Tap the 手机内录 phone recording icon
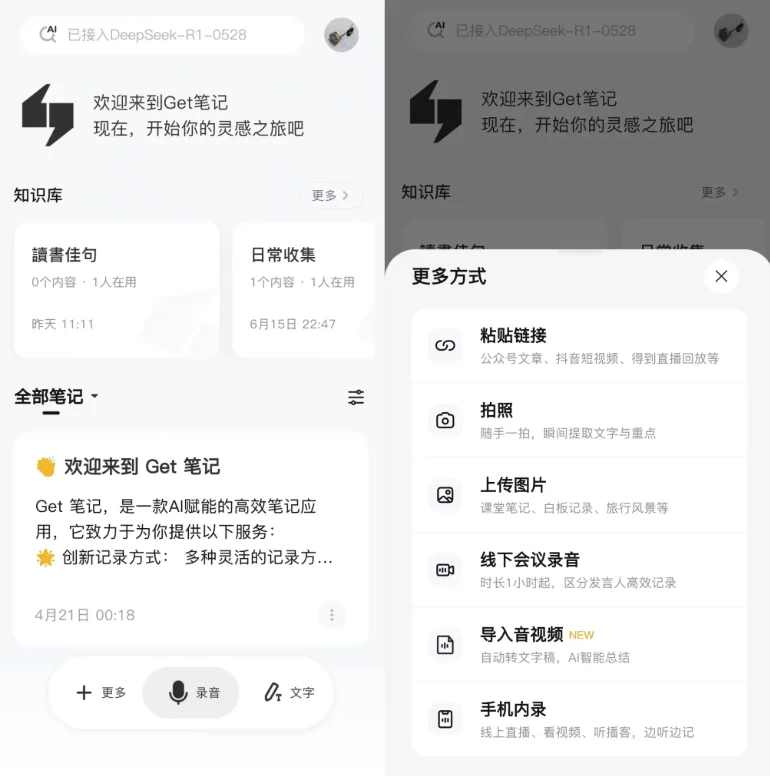 click(x=445, y=717)
